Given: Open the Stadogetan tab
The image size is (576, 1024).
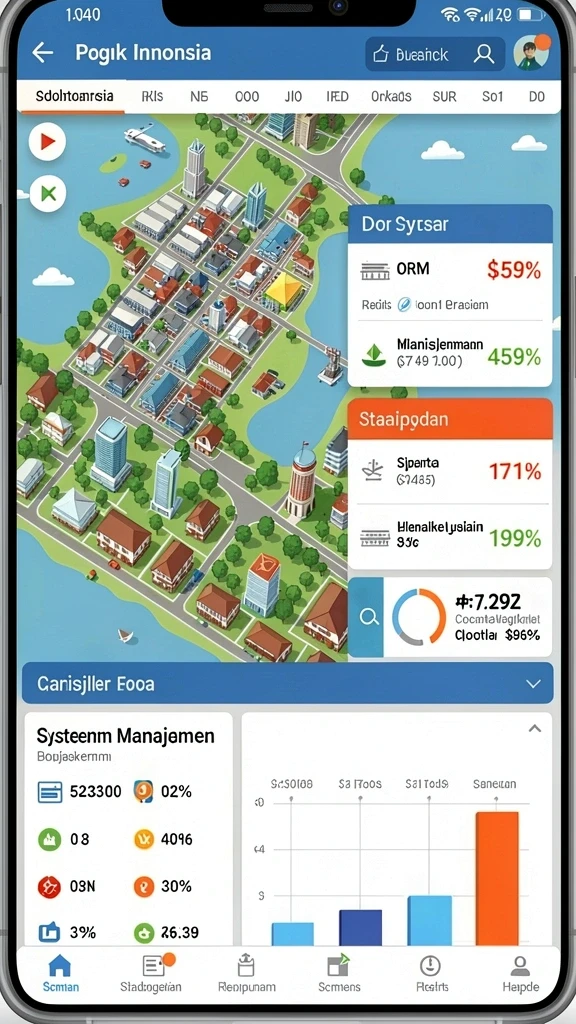Looking at the screenshot, I should (x=151, y=974).
